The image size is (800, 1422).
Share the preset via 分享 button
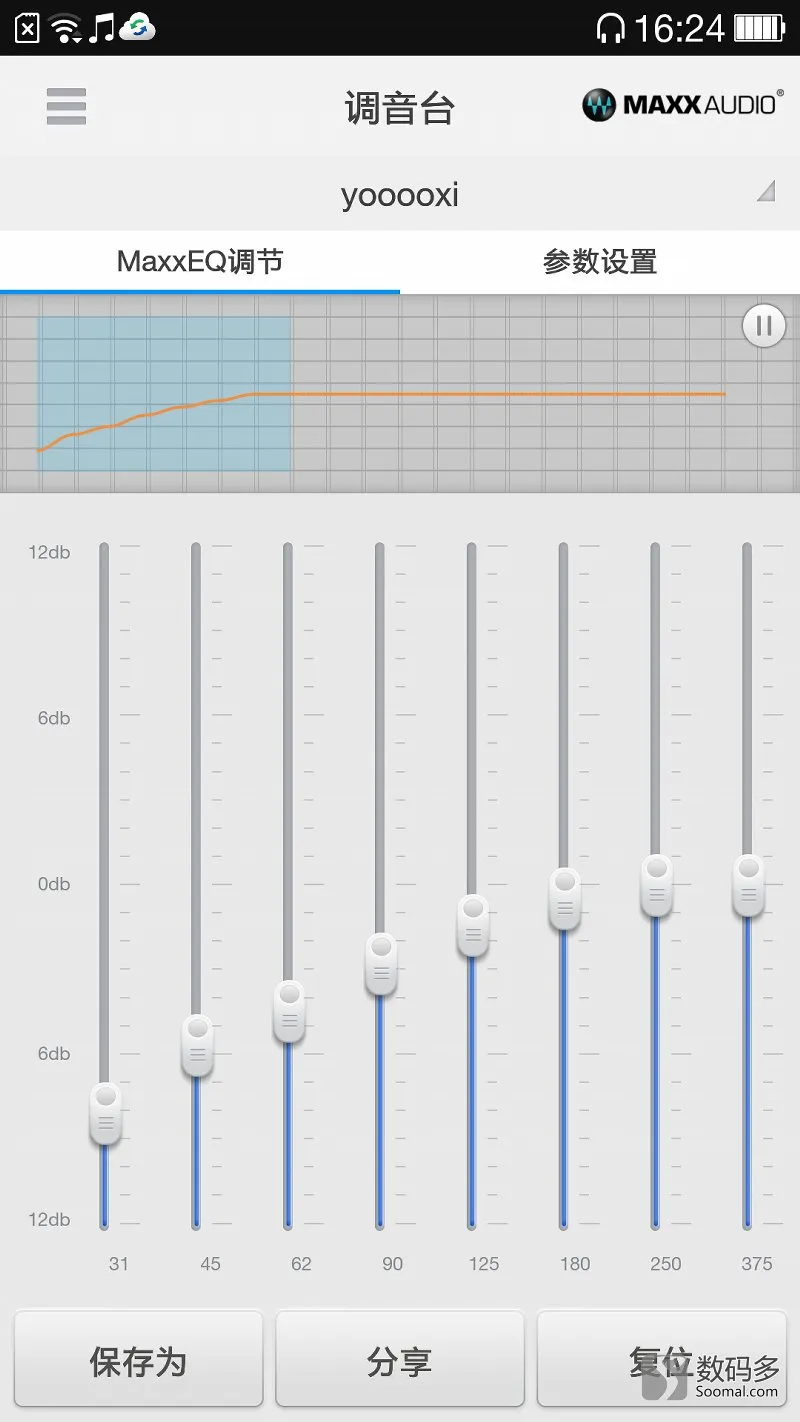tap(400, 1360)
